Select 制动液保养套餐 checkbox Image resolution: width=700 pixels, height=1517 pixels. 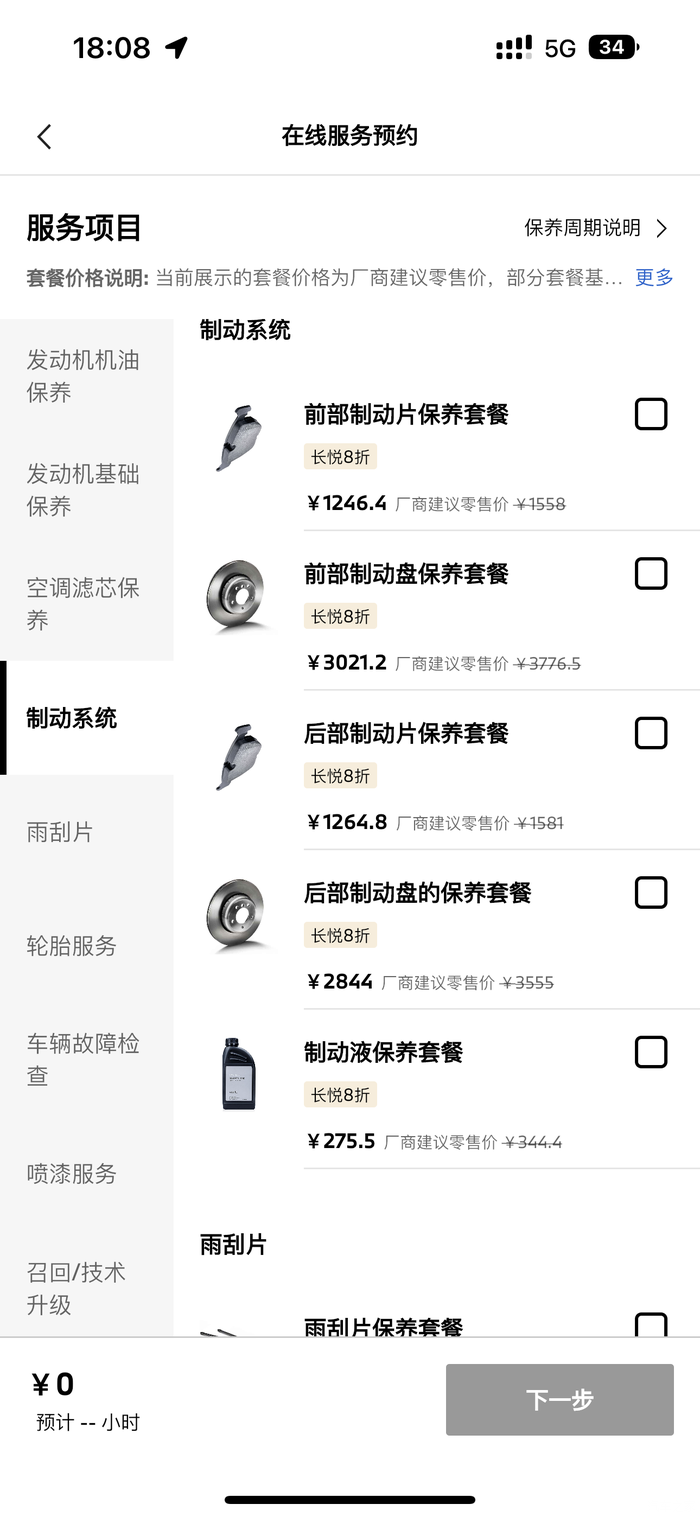(651, 1052)
